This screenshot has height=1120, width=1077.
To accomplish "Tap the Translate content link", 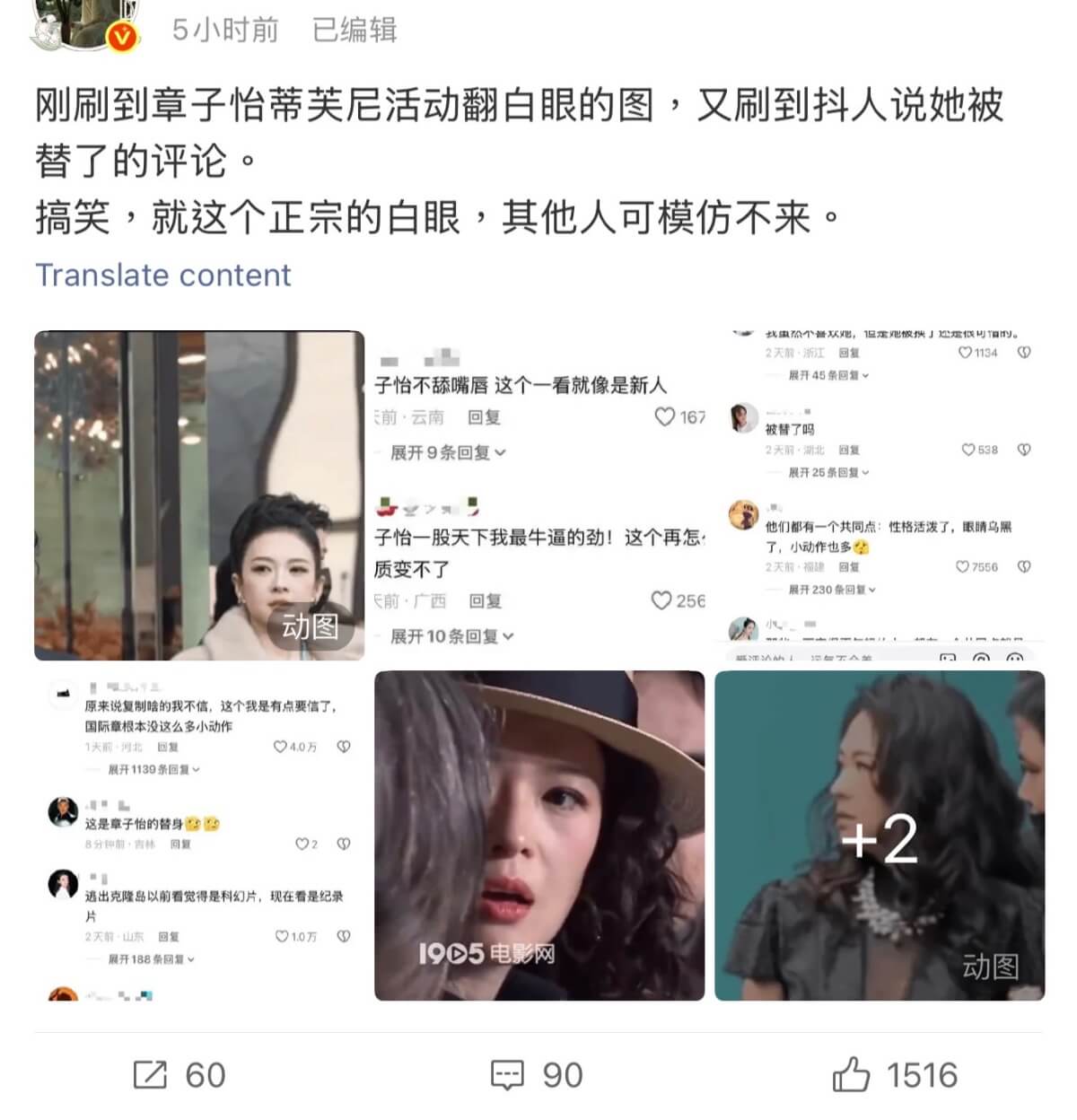I will (163, 275).
